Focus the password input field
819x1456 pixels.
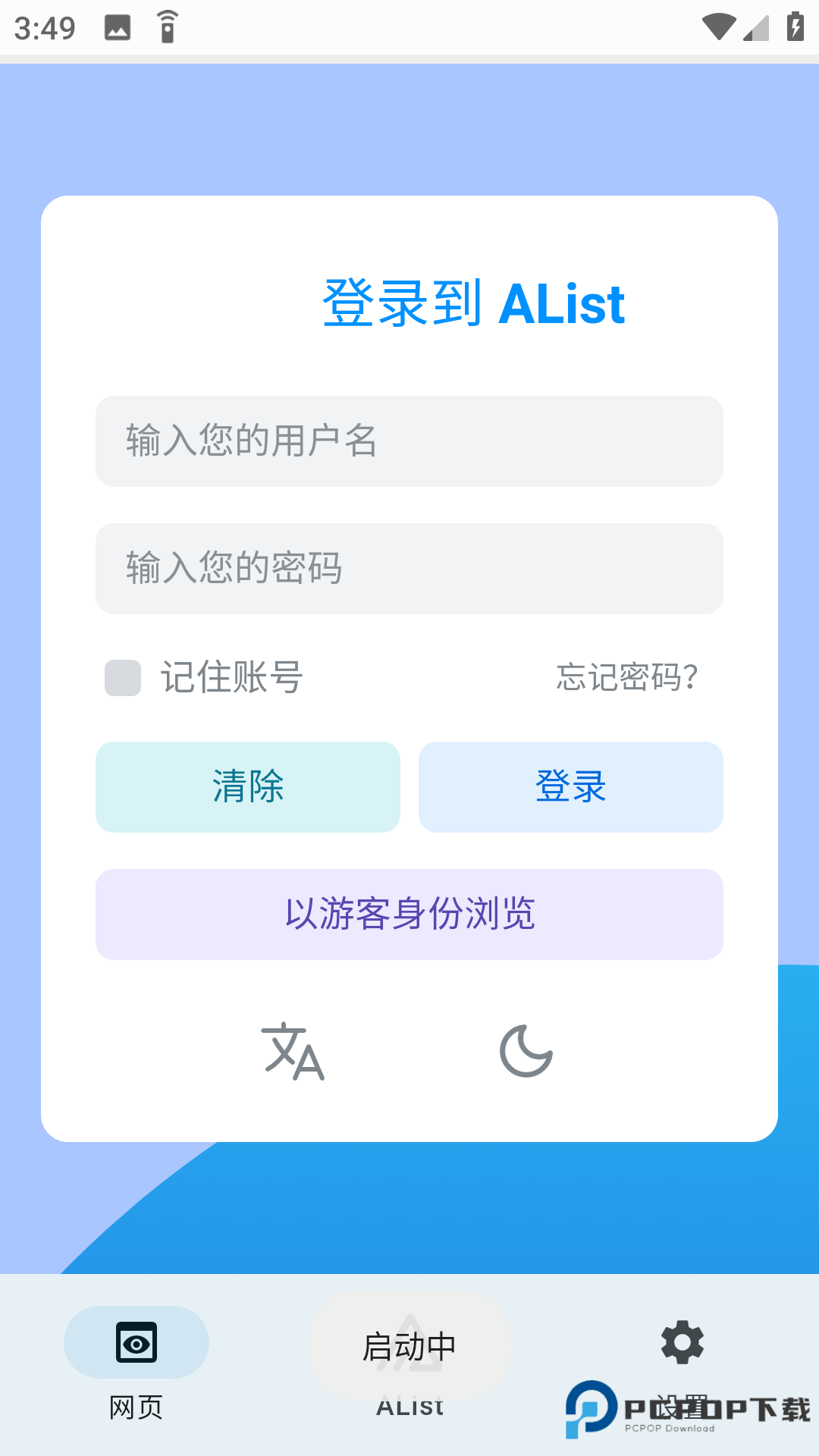coord(409,569)
